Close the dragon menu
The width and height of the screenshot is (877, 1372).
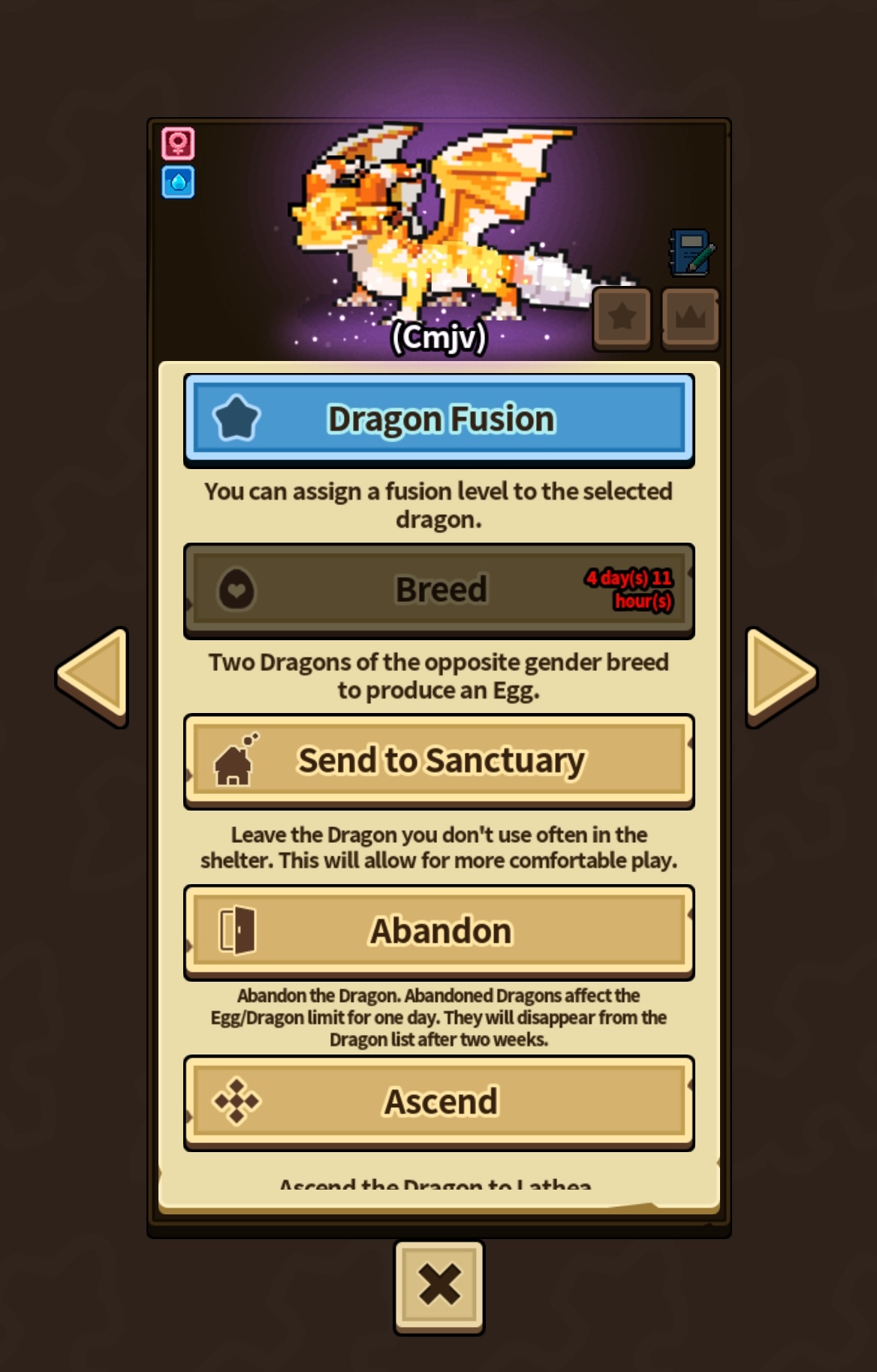click(439, 1285)
